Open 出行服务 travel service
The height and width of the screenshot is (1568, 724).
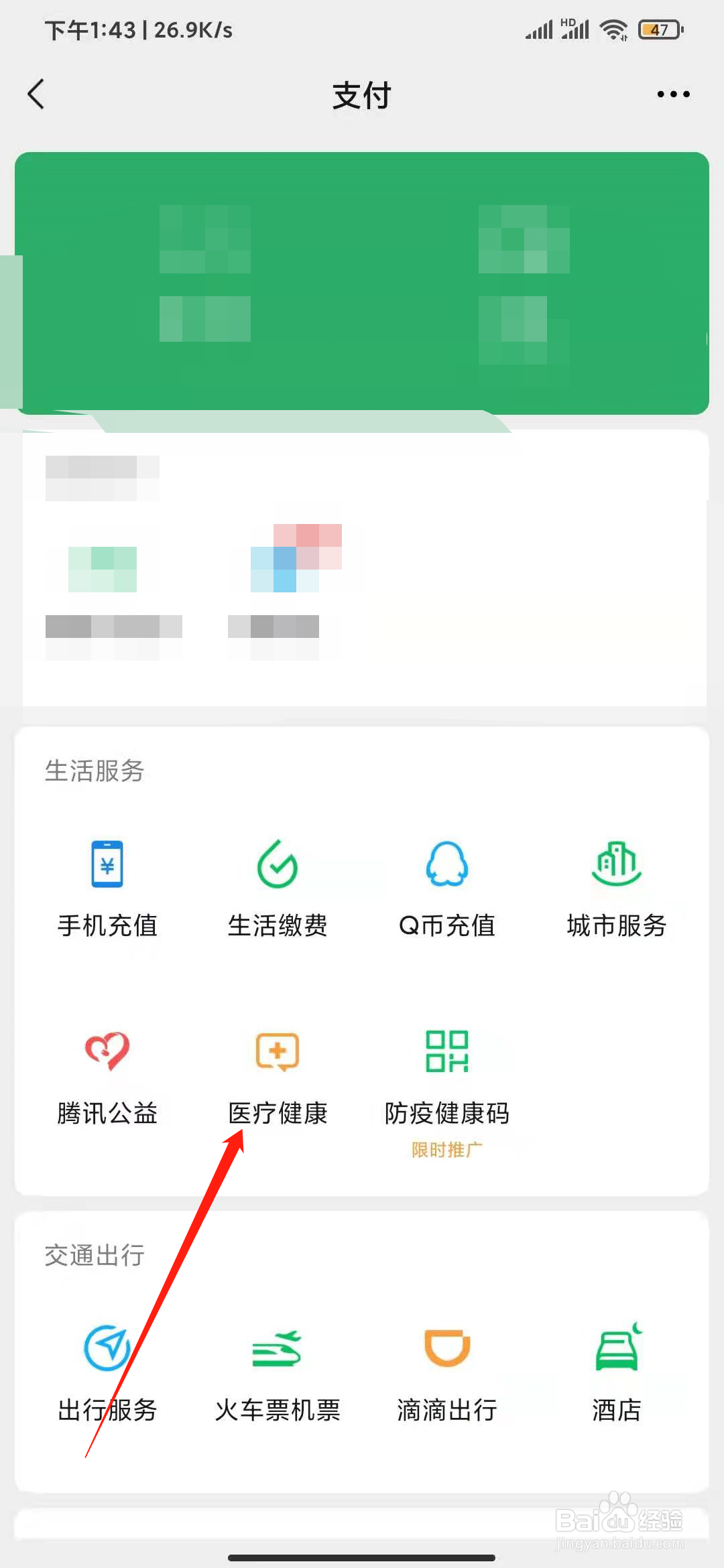click(107, 1374)
